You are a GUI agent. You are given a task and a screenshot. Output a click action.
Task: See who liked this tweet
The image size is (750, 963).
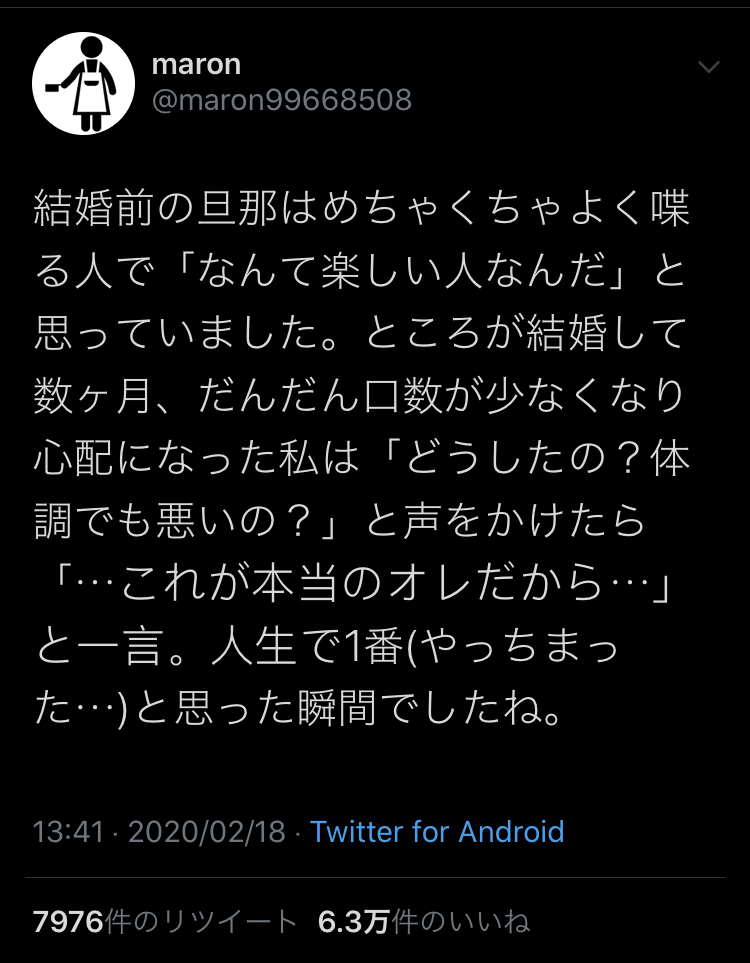click(423, 921)
